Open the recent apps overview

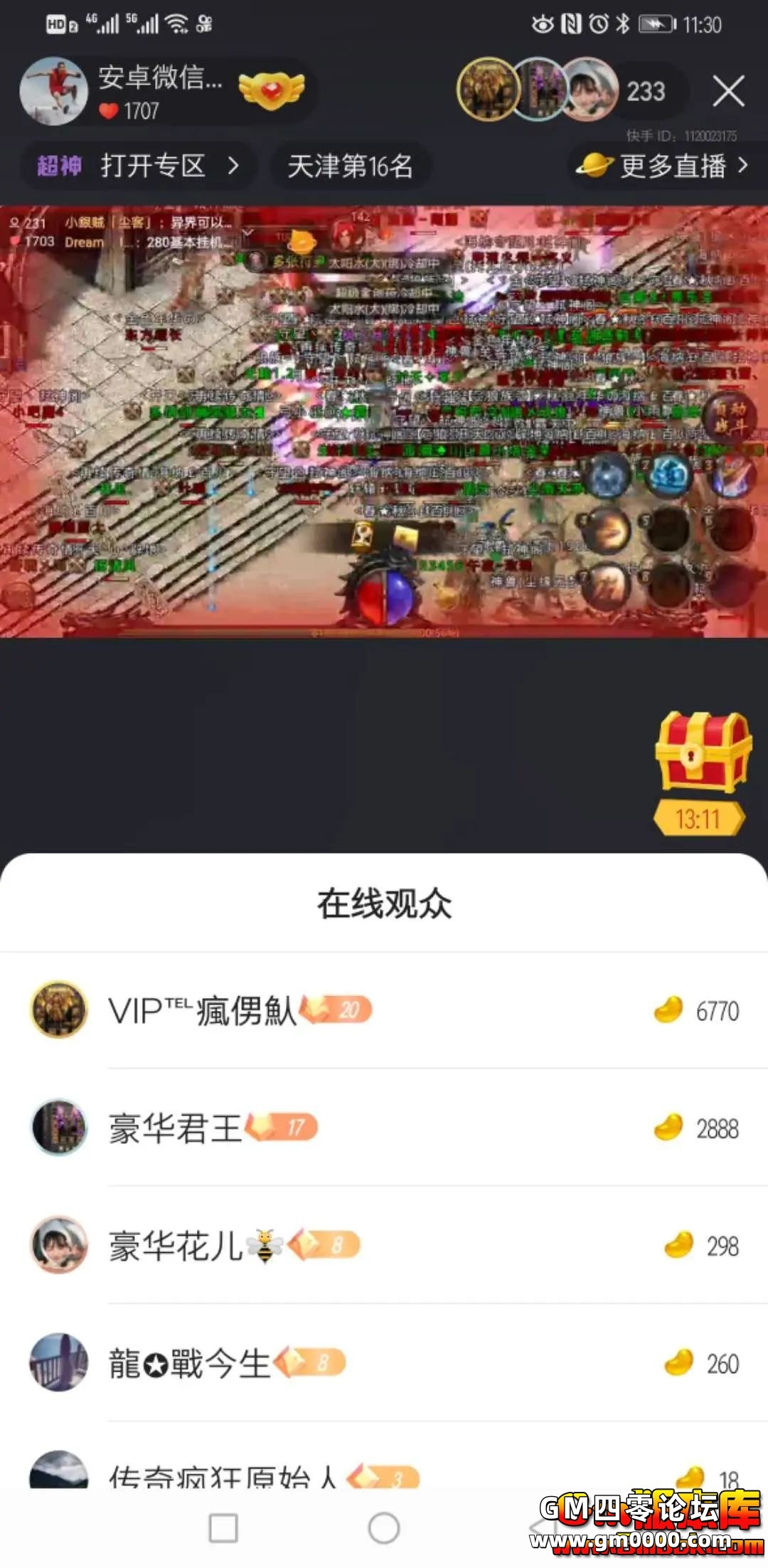coord(223,1528)
